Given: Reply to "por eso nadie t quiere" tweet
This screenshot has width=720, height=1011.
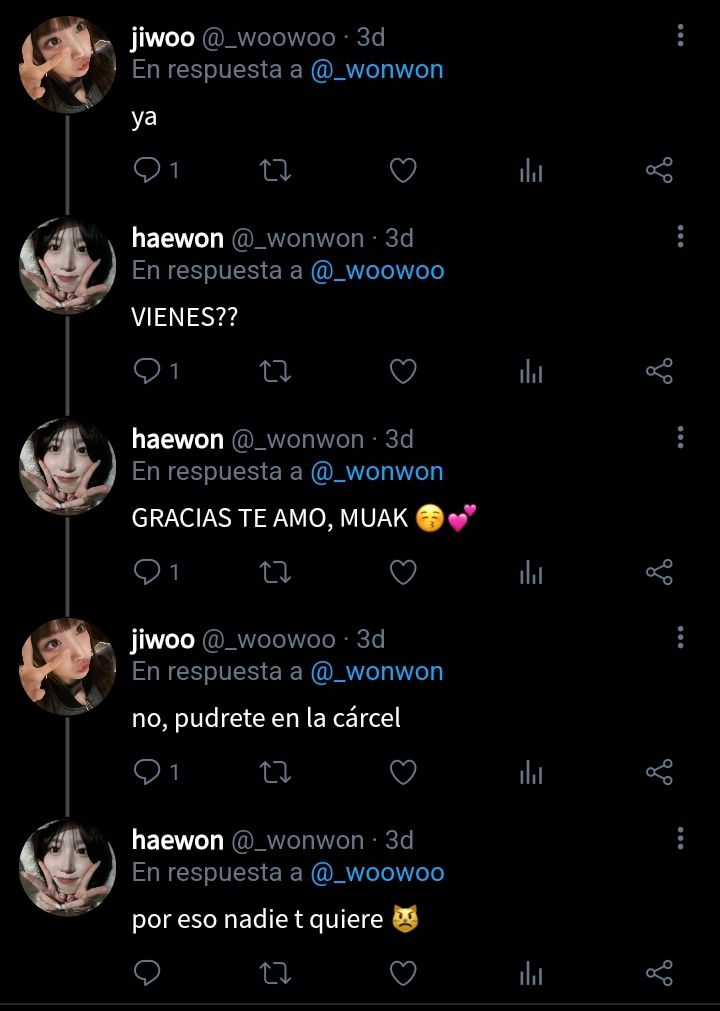Looking at the screenshot, I should 147,973.
